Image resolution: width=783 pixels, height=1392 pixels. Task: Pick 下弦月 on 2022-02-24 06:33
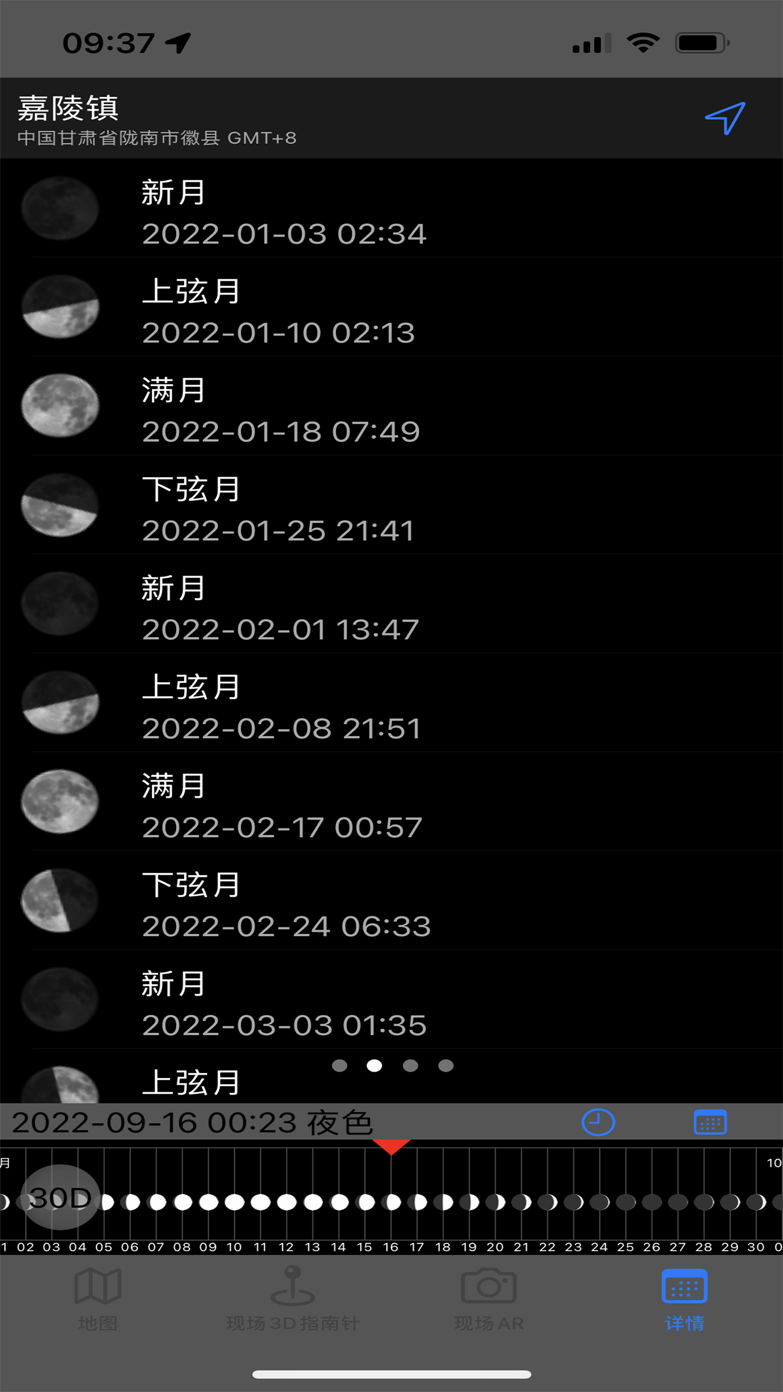tap(391, 905)
